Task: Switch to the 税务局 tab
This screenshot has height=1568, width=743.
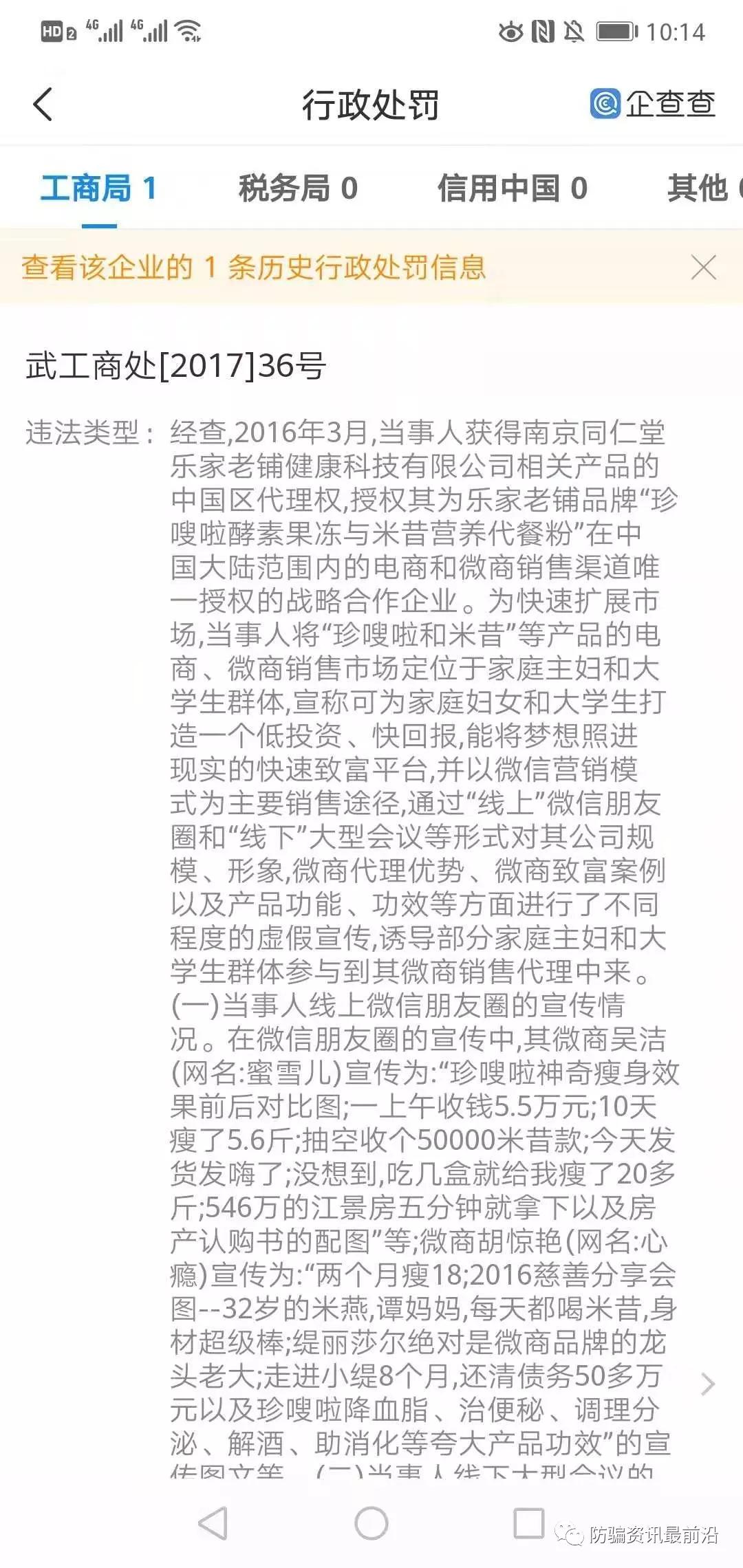Action: tap(298, 188)
